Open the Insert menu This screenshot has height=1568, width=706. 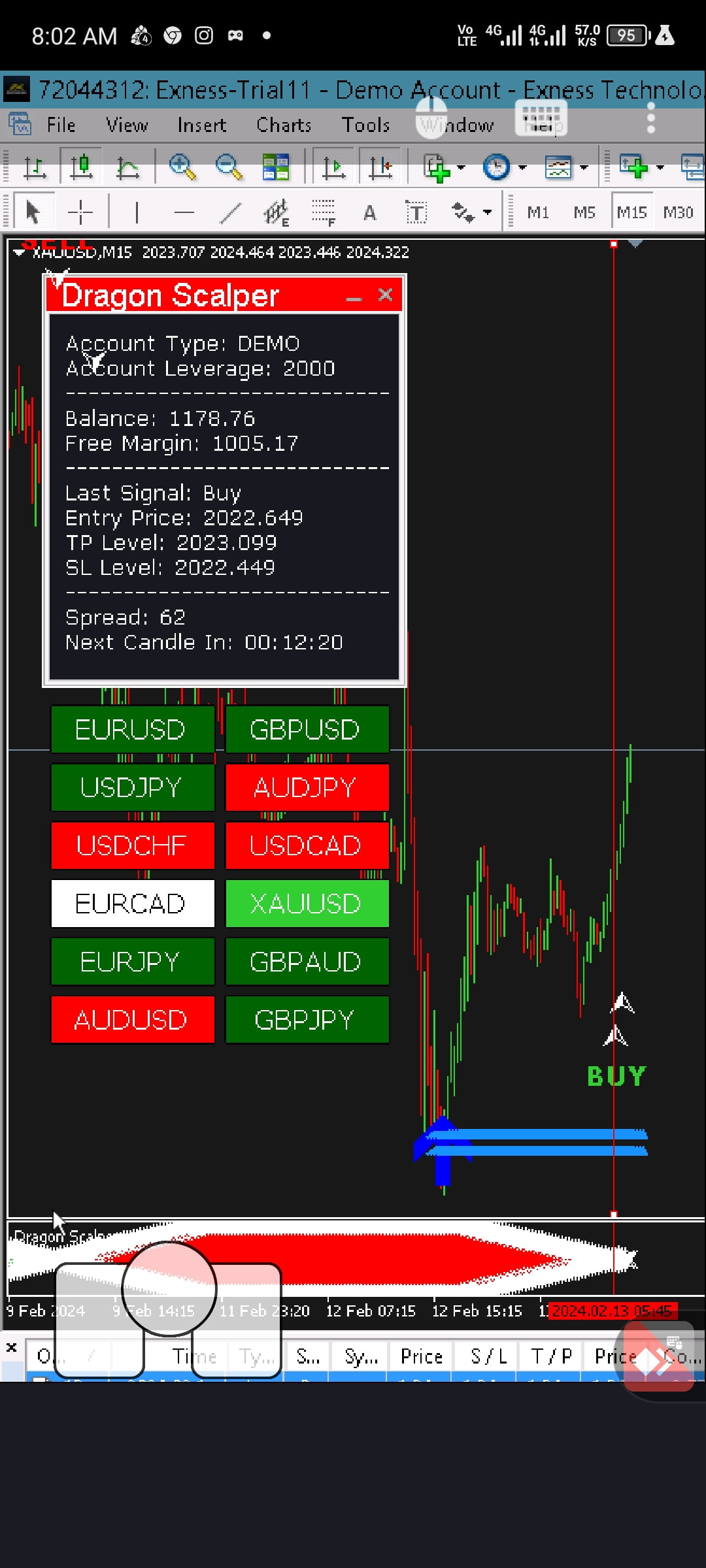point(201,125)
